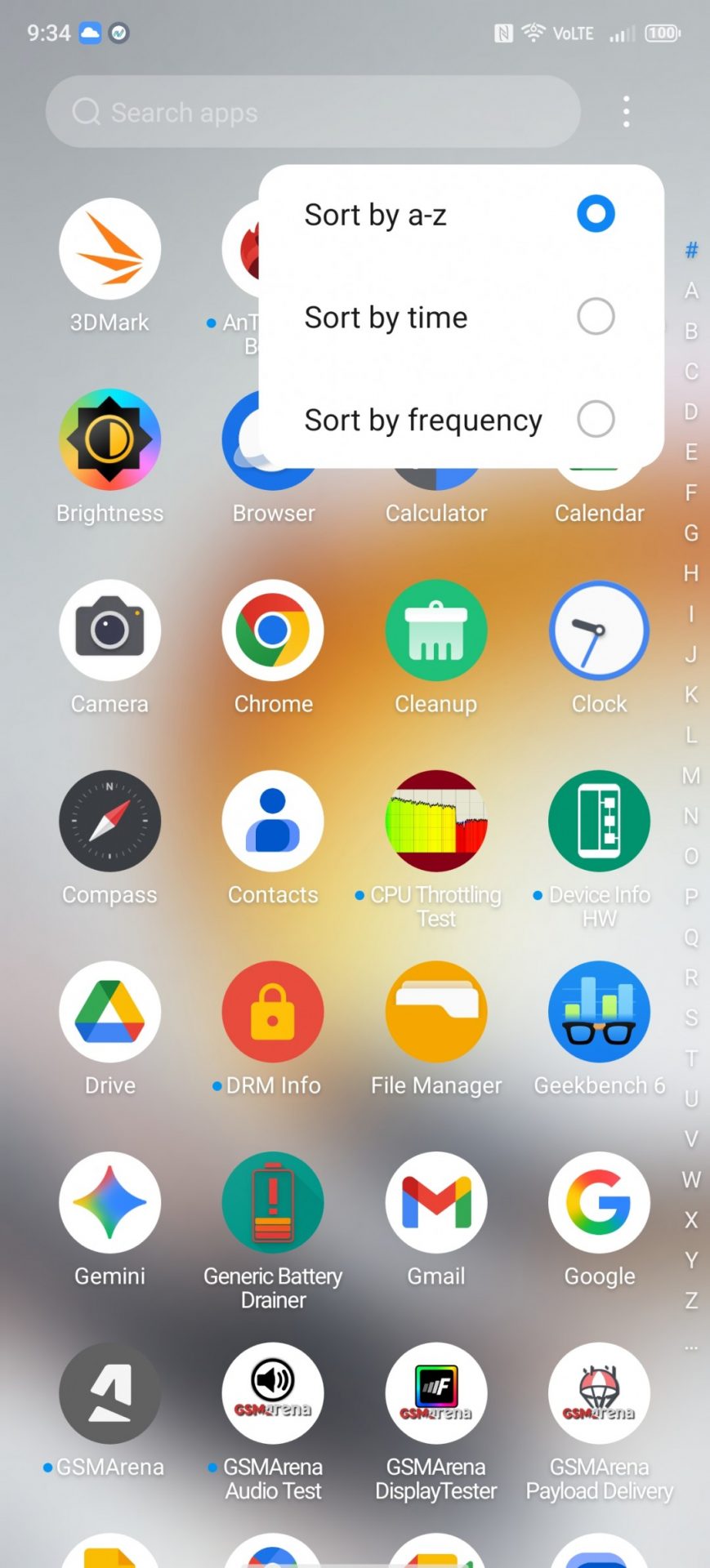This screenshot has height=1568, width=710.
Task: Jump to letter M in index
Action: 691,775
